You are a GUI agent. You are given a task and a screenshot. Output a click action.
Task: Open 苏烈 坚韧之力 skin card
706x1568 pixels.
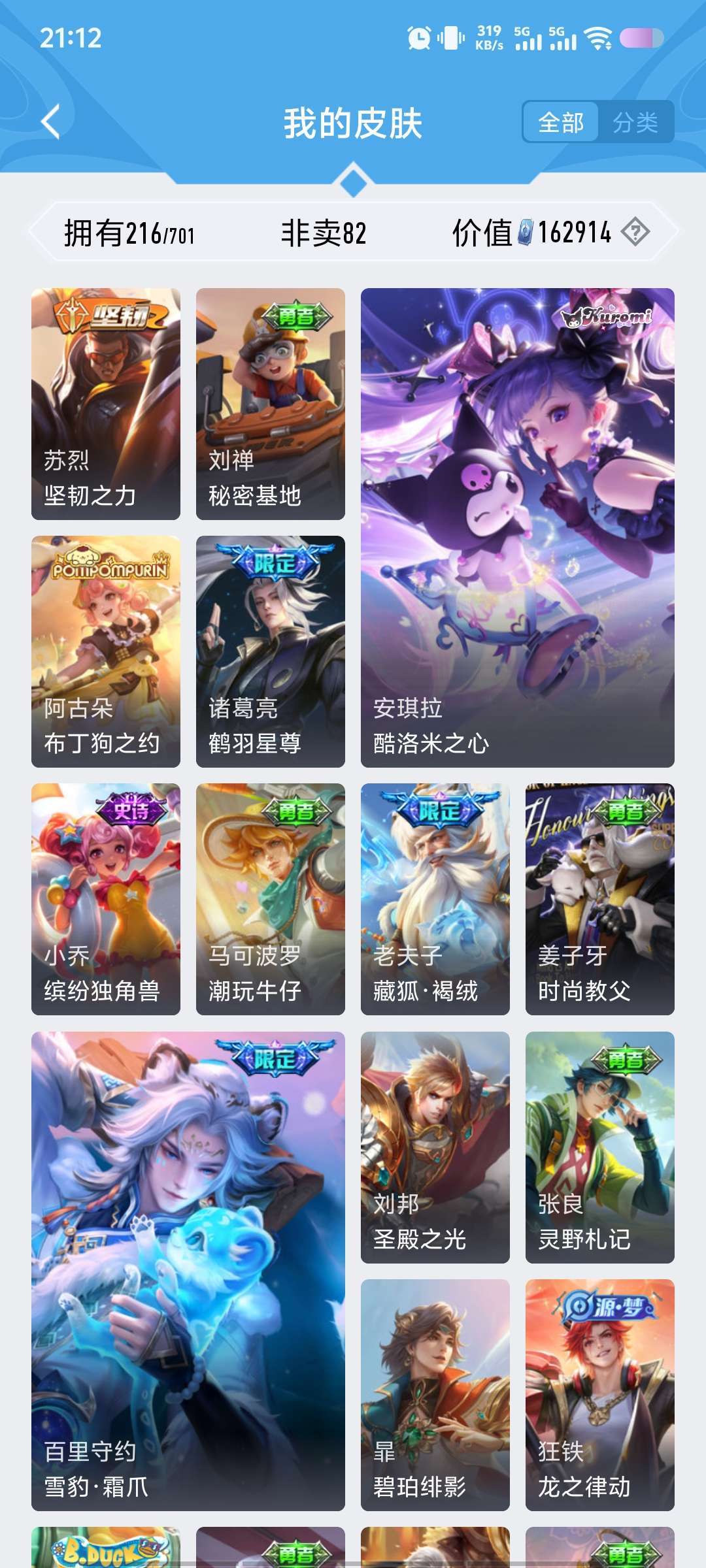tap(106, 404)
